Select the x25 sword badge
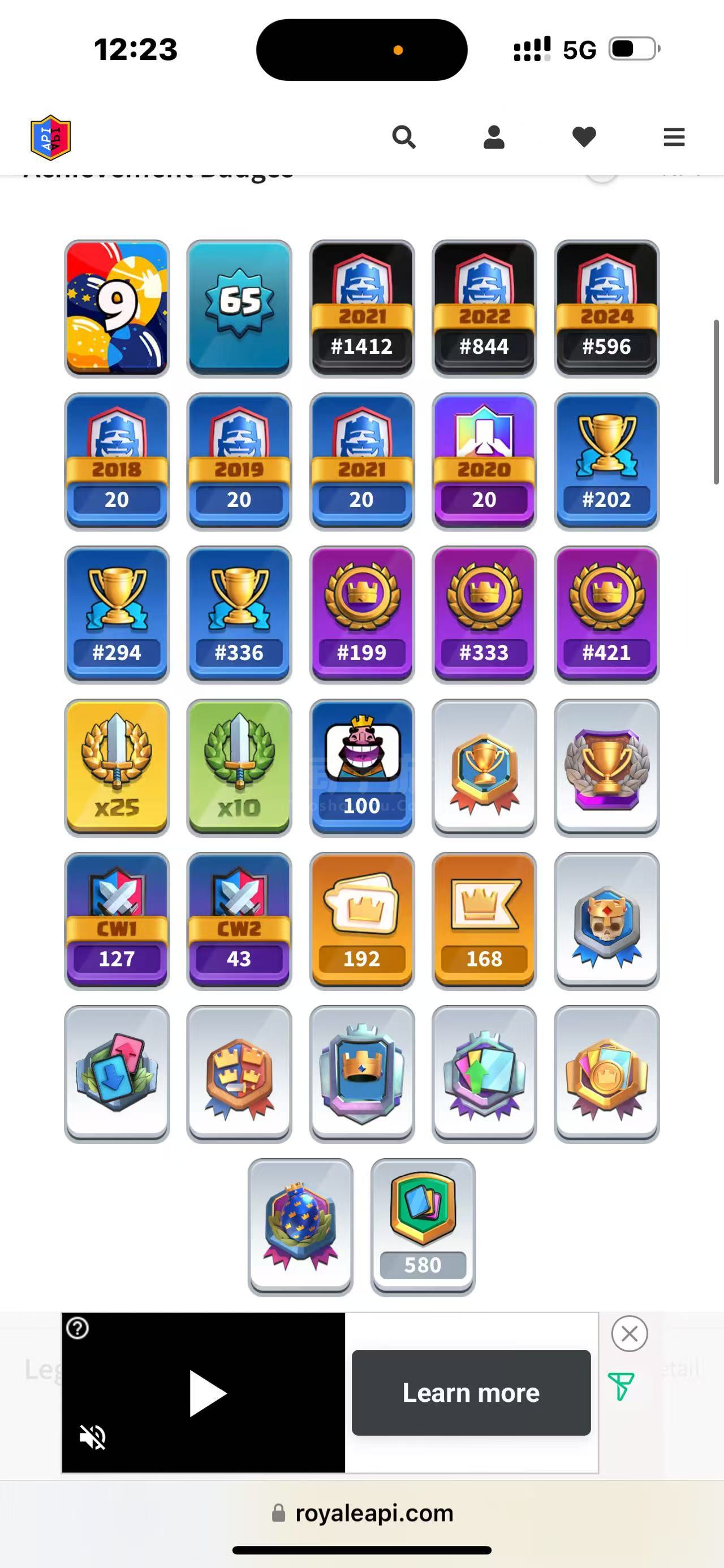This screenshot has height=1568, width=724. [117, 768]
